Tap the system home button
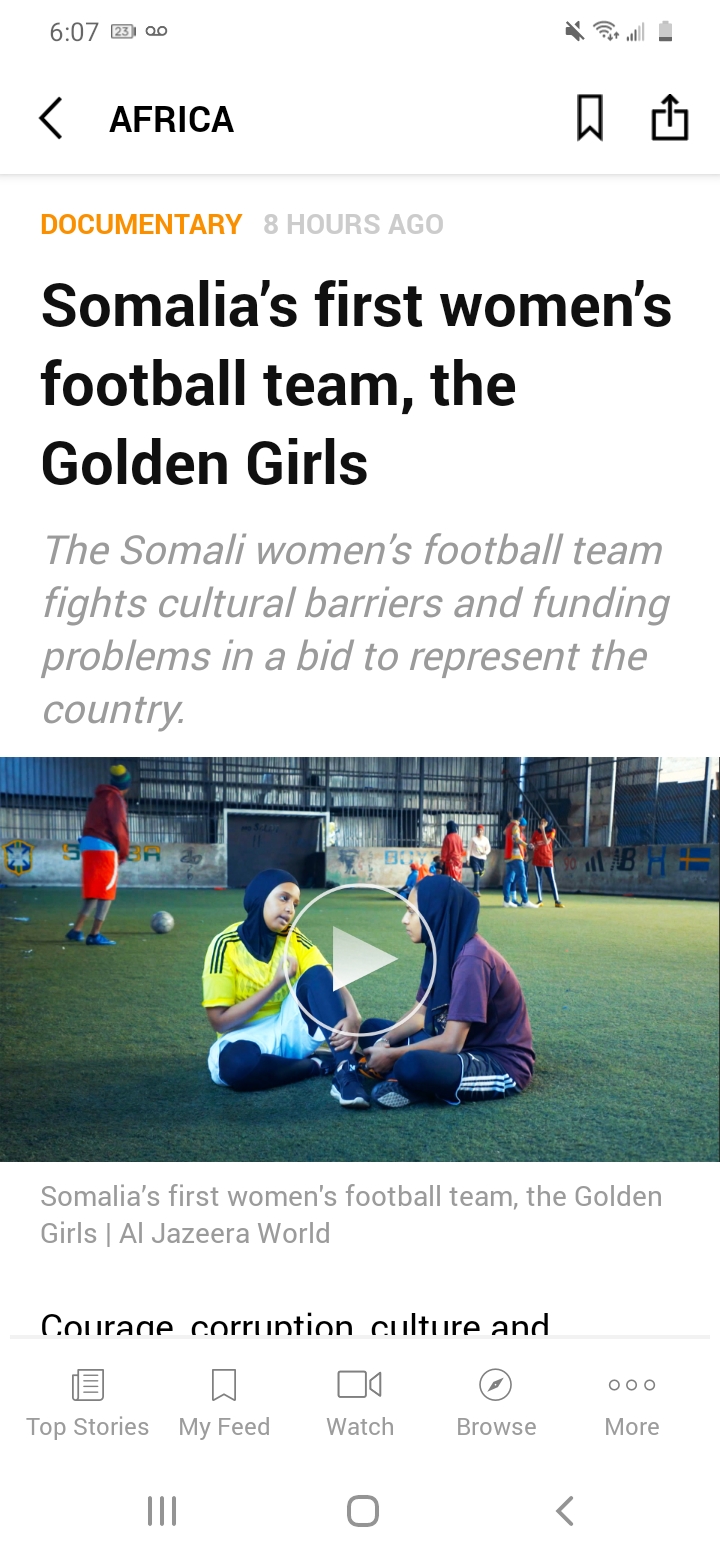The height and width of the screenshot is (1560, 720). pyautogui.click(x=362, y=1510)
